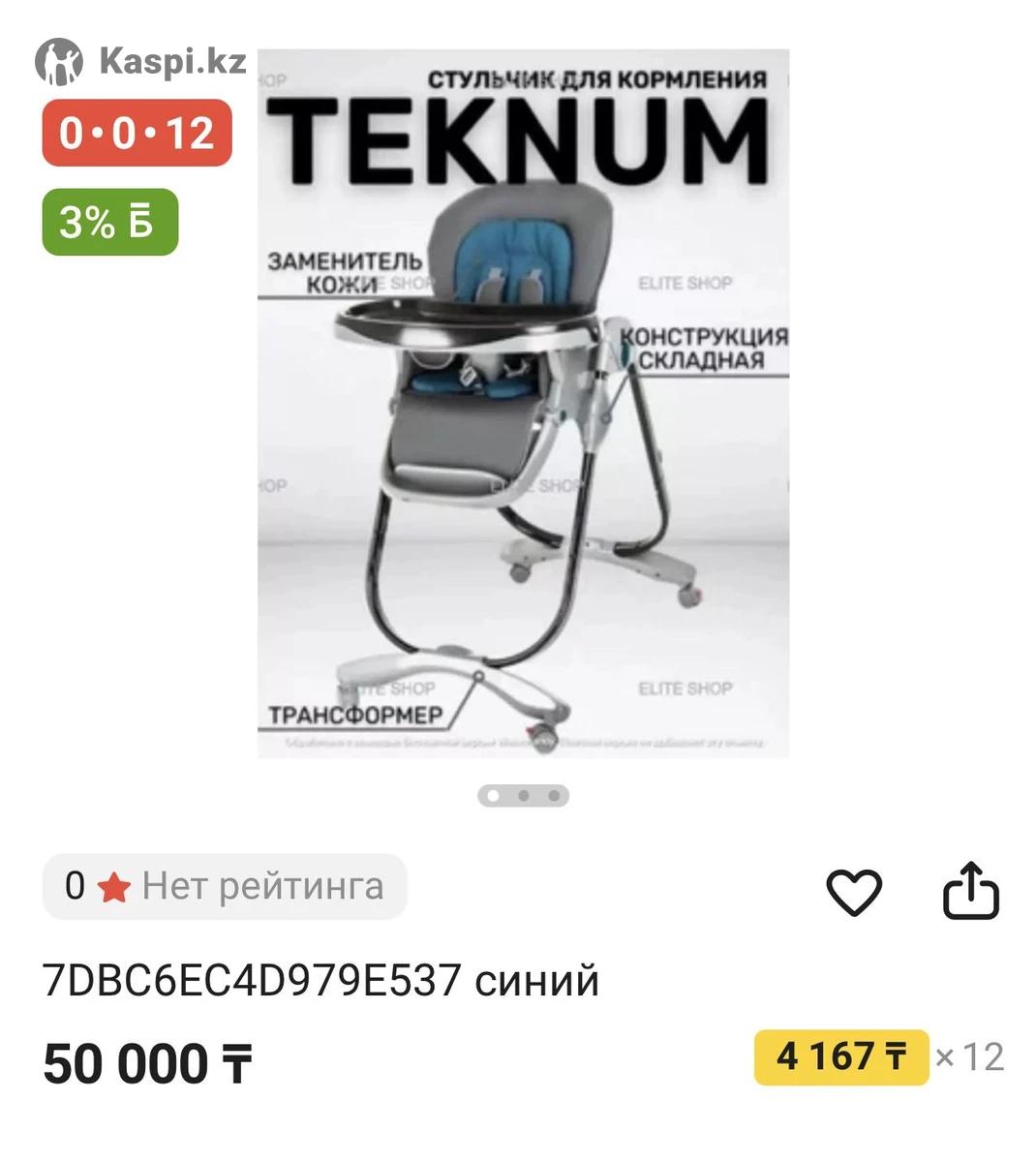The width and height of the screenshot is (1036, 1162).
Task: Add the product to favorites with the heart
Action: [x=853, y=891]
